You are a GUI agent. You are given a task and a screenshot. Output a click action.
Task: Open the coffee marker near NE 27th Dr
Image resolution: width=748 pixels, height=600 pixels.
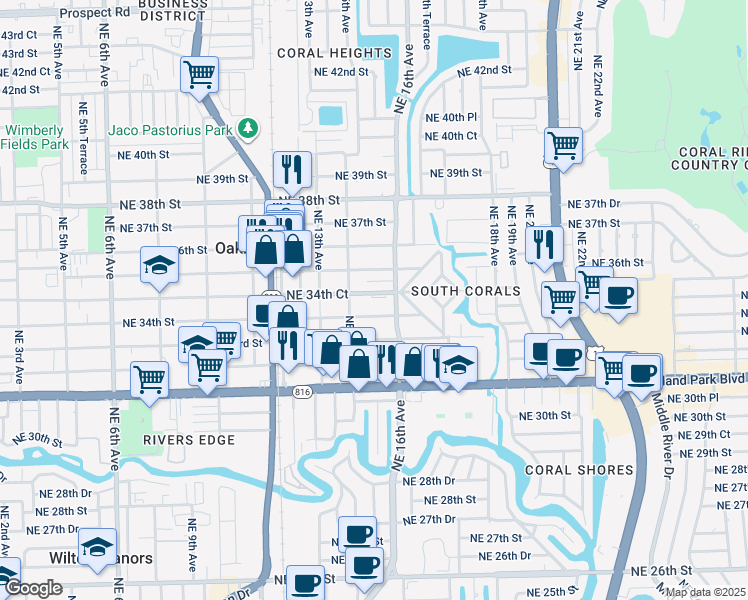(357, 534)
